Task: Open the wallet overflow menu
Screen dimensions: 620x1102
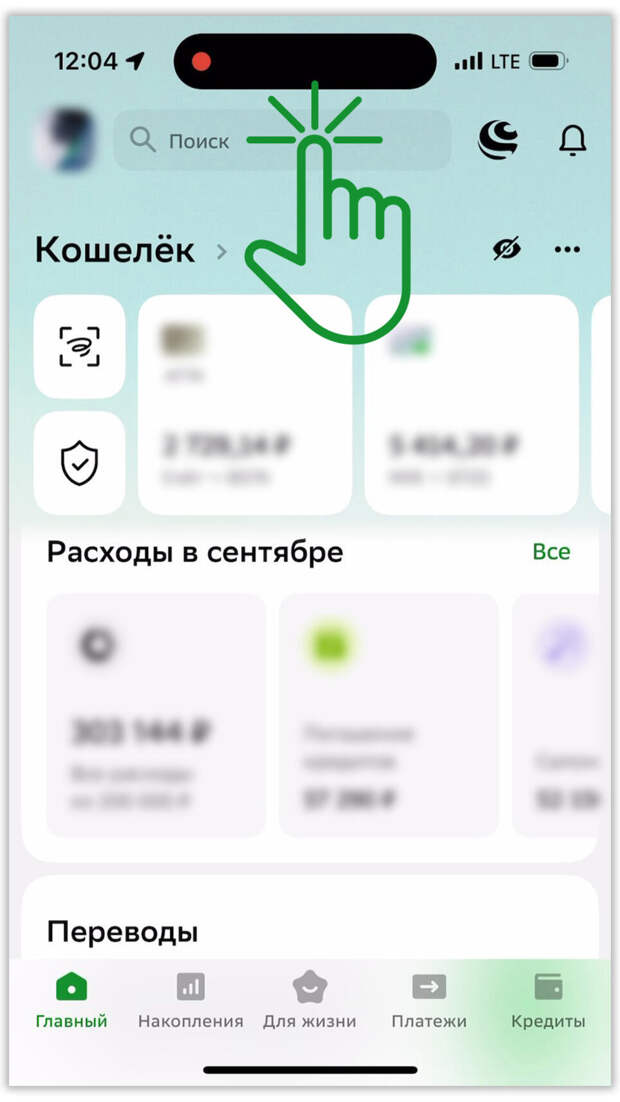Action: [x=567, y=250]
